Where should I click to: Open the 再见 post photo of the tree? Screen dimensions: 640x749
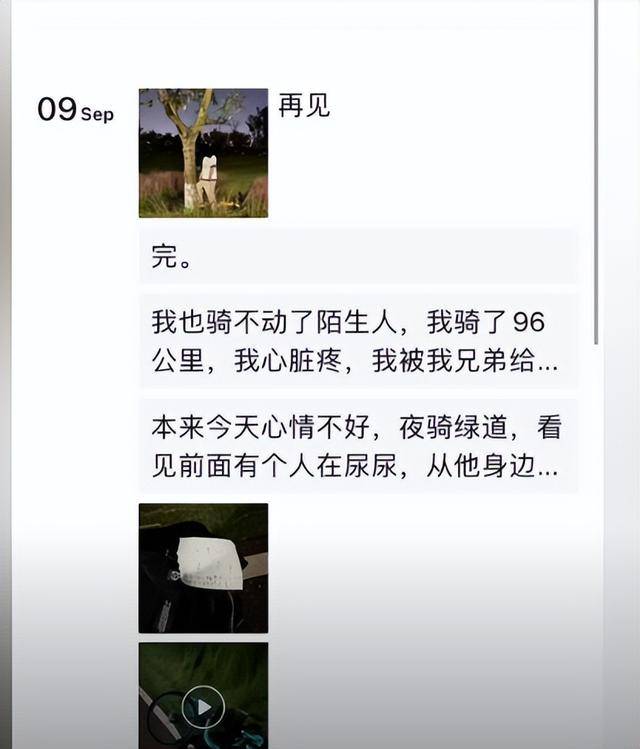[203, 153]
